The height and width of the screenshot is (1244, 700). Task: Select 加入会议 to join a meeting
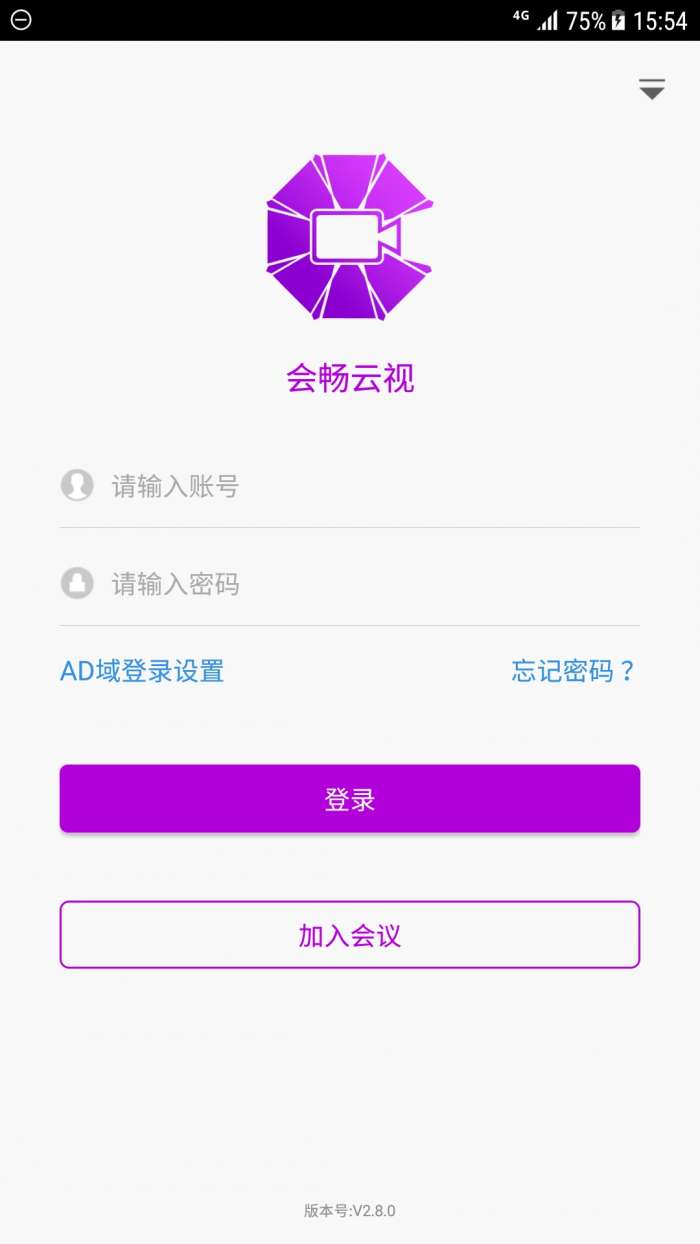pos(350,935)
